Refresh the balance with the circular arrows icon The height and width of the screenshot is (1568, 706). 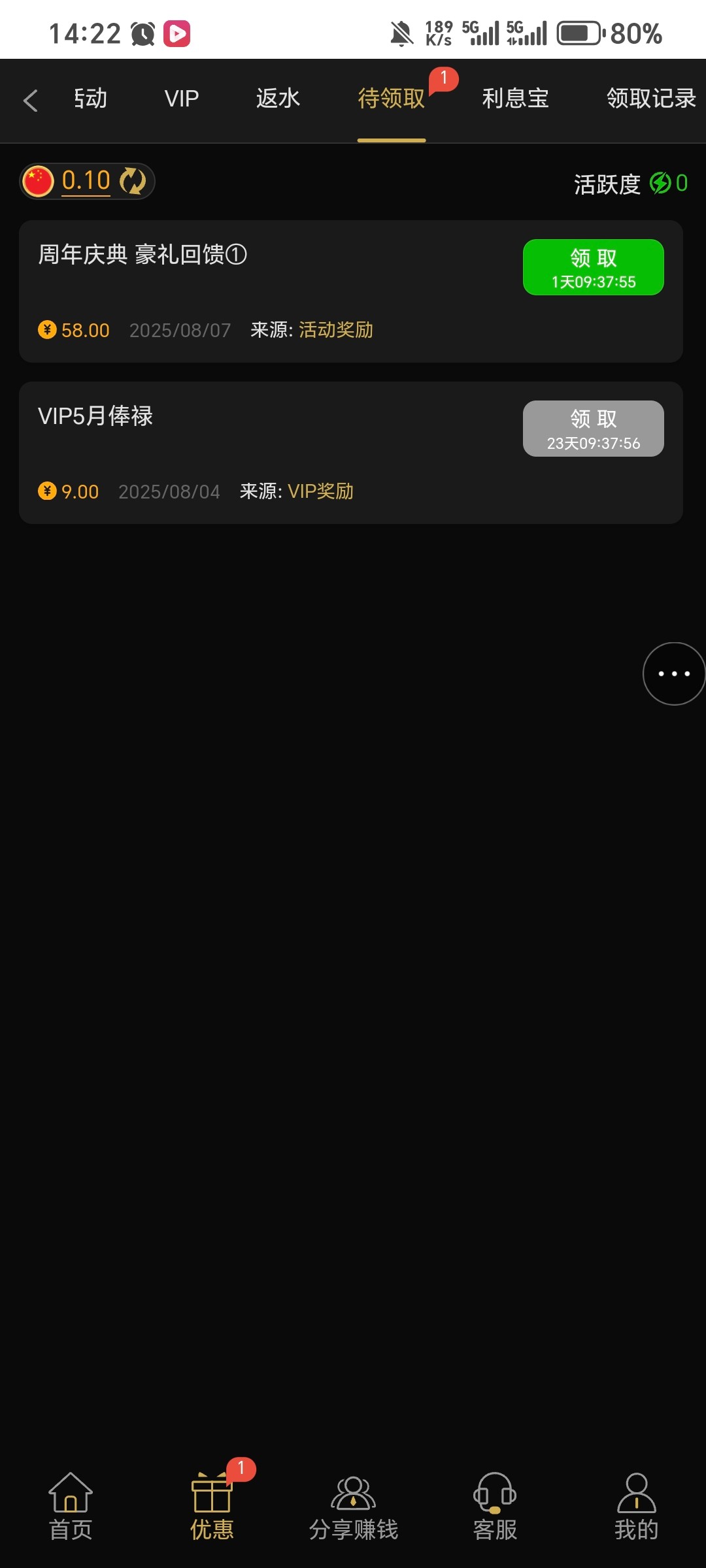[133, 181]
